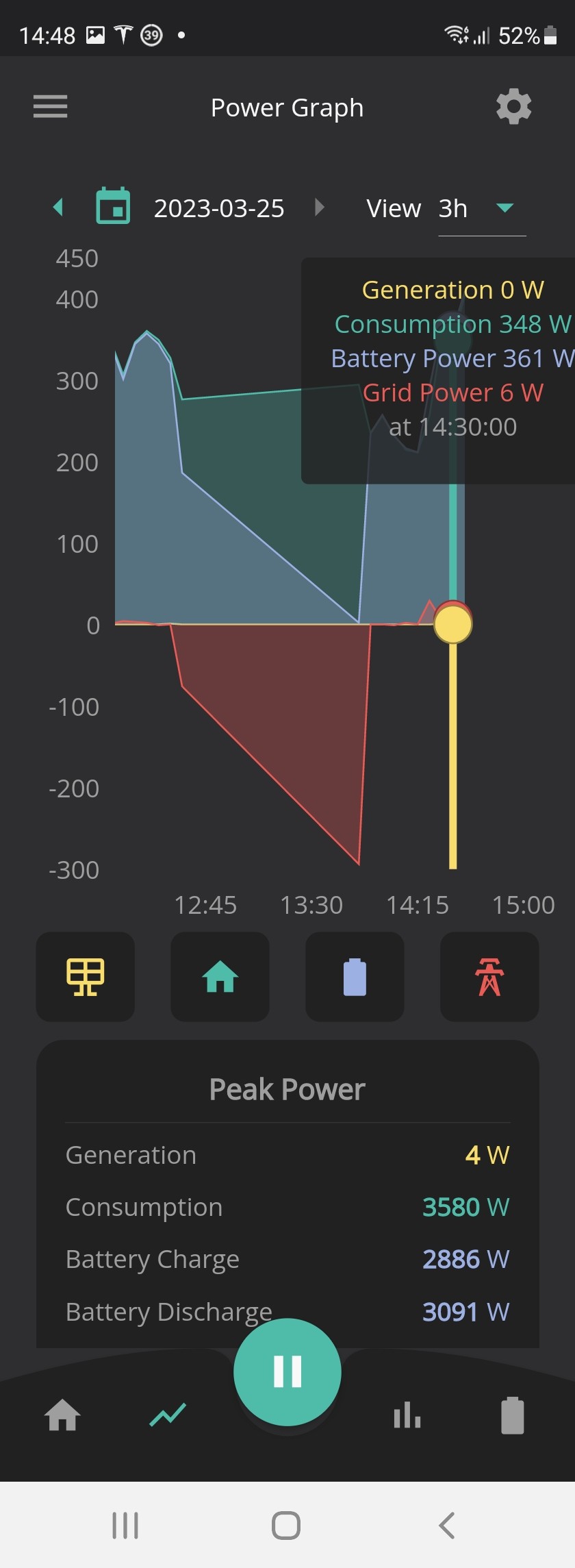Toggle the home consumption series
Image resolution: width=575 pixels, height=1568 pixels.
[220, 976]
